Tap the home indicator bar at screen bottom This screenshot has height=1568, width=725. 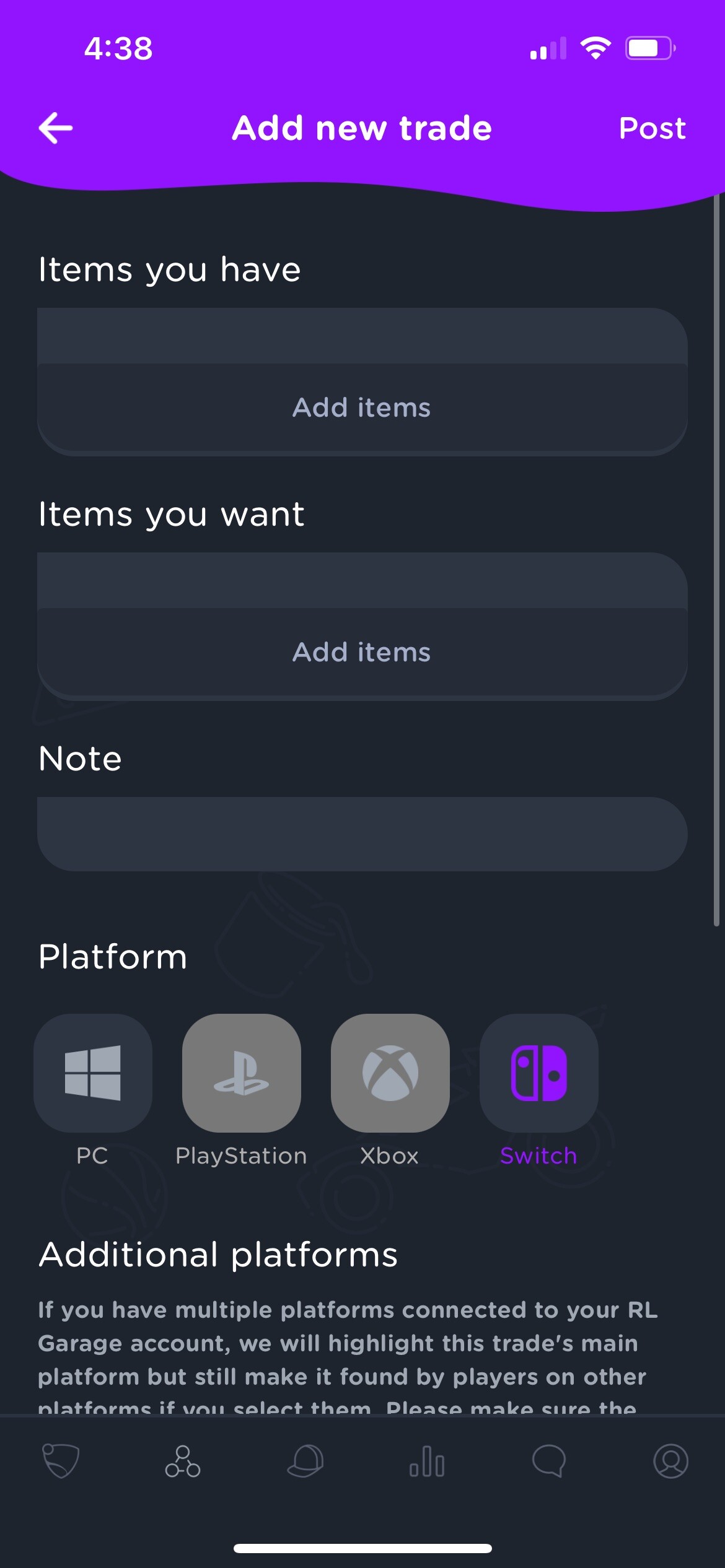click(x=362, y=1549)
